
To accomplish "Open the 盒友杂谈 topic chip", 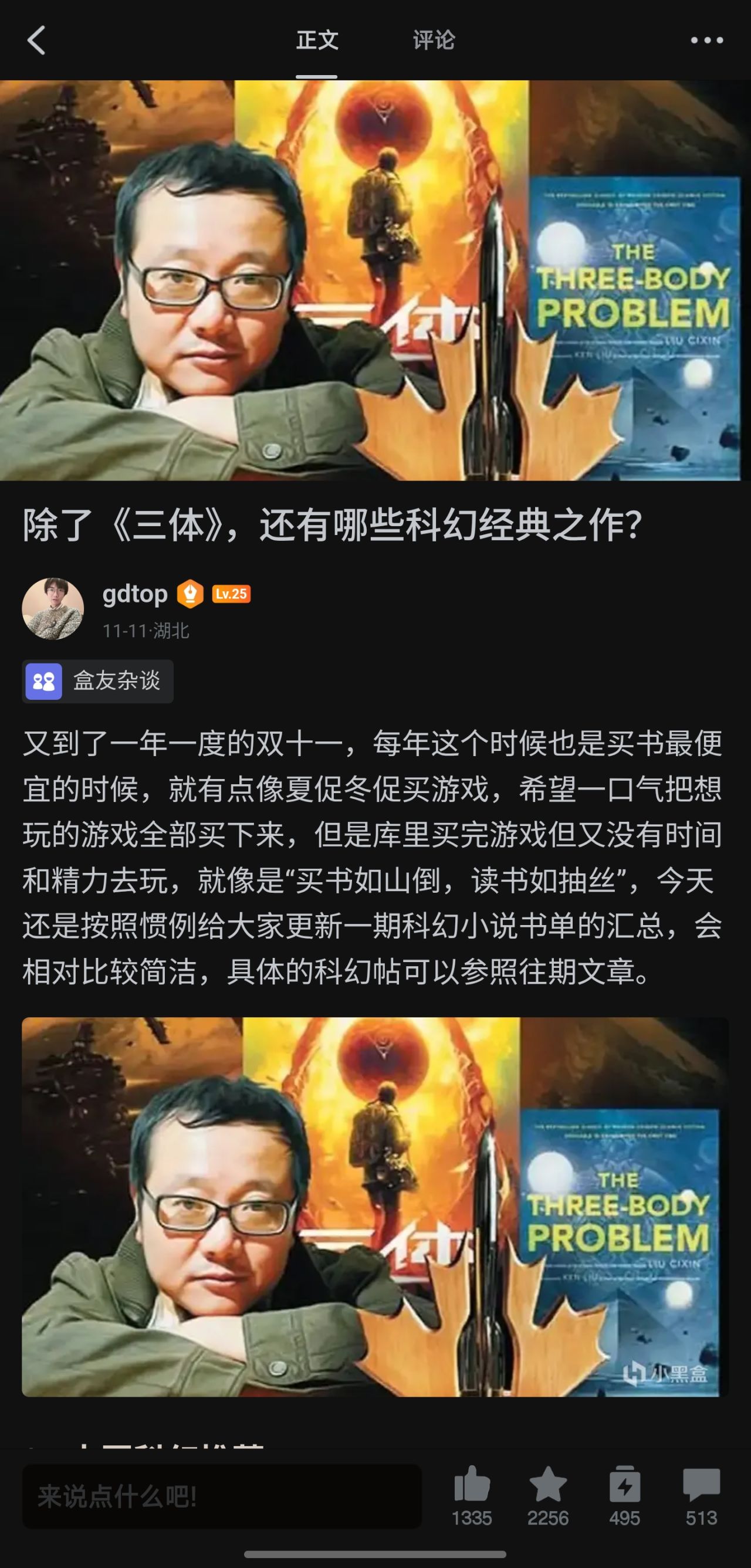I will point(98,681).
